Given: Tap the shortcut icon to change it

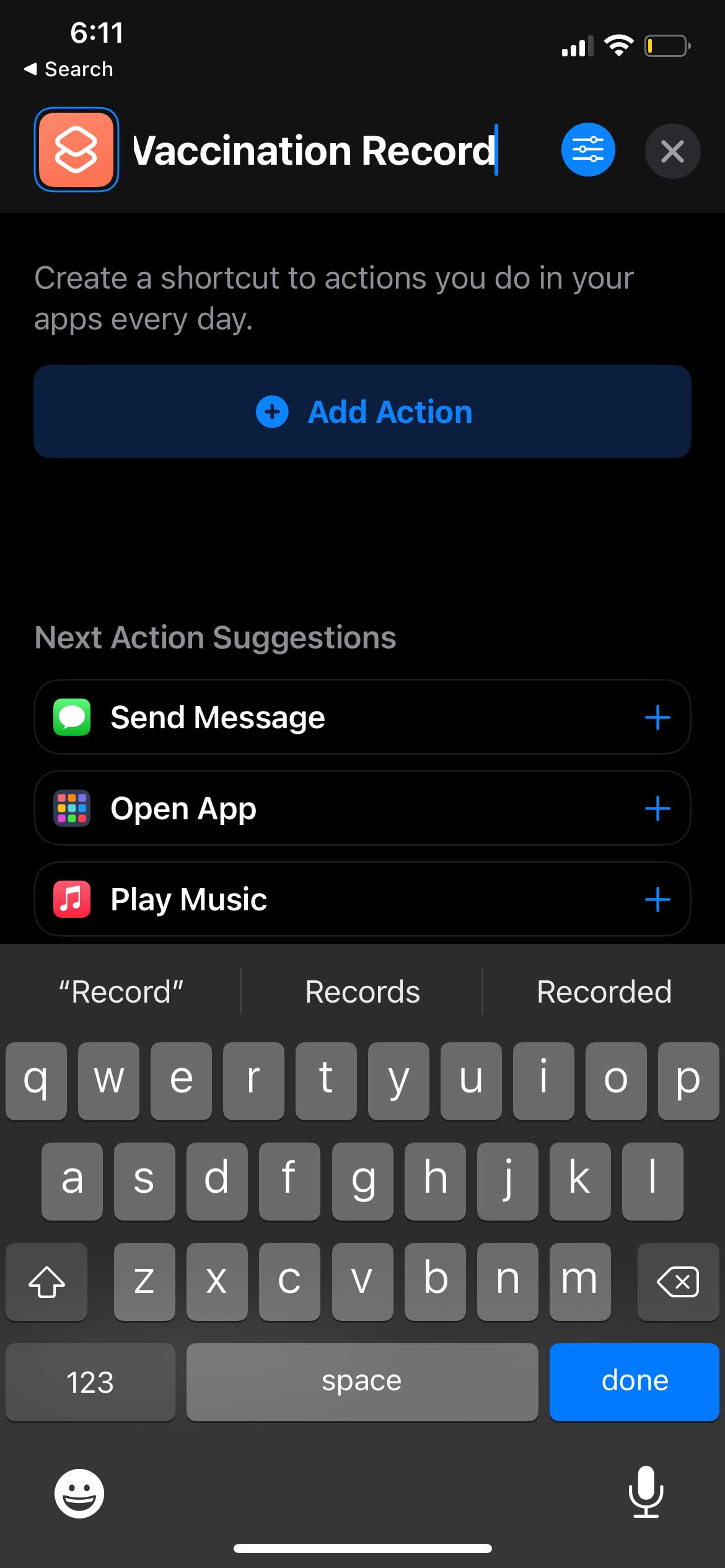Looking at the screenshot, I should (76, 150).
